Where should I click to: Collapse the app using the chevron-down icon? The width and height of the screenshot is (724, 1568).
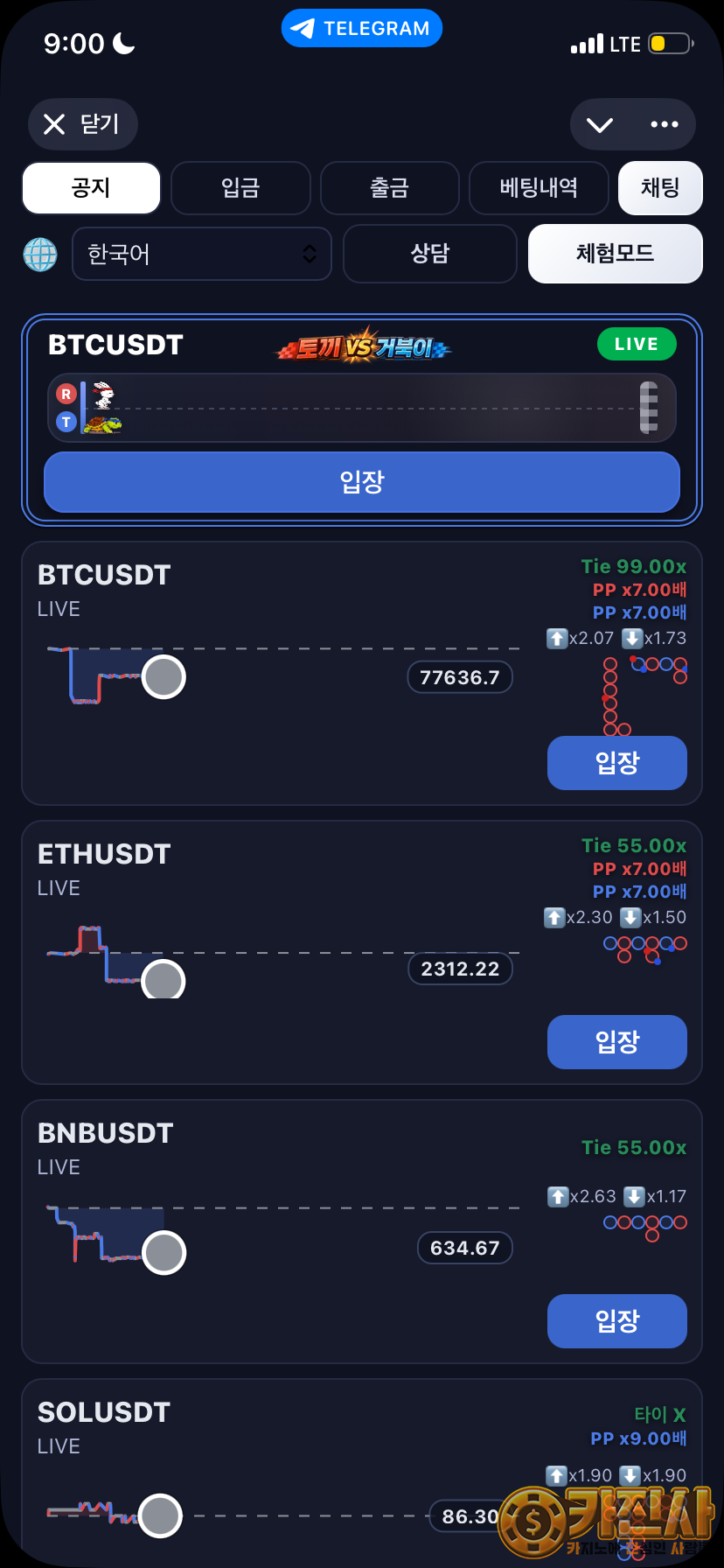click(600, 125)
